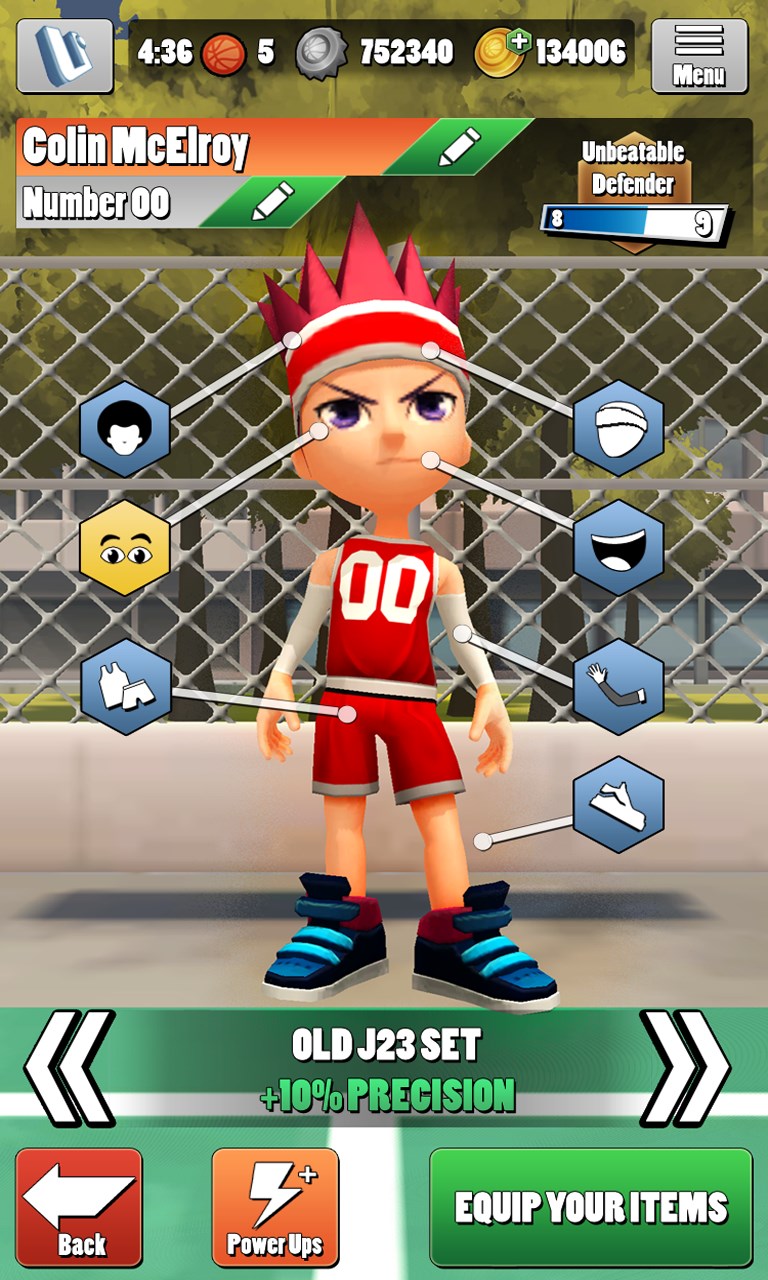Screen dimensions: 768x1280
Task: Select the hairstyle customization icon
Action: 125,429
